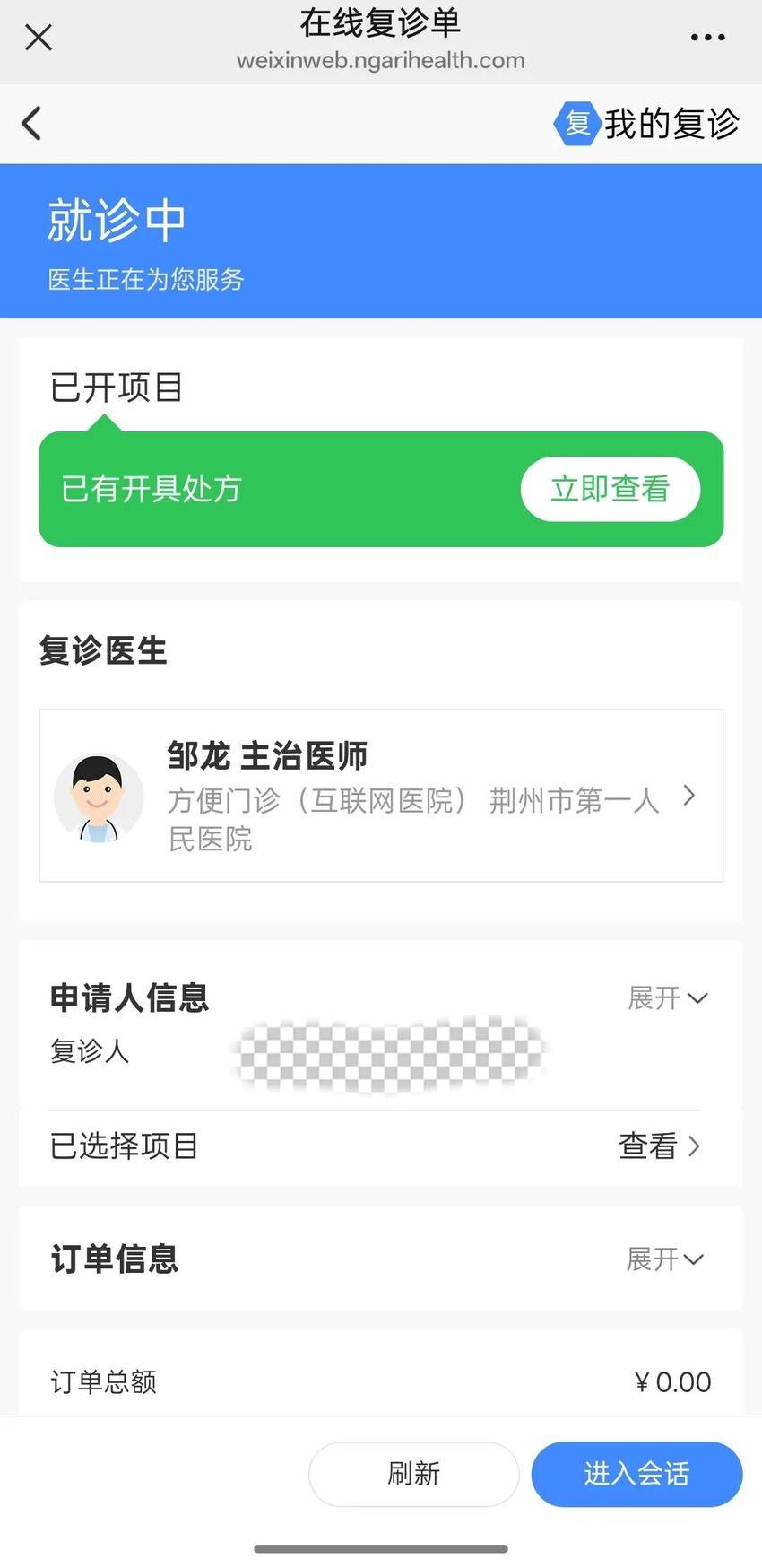Tap the 刷新 button
762x1568 pixels.
coord(413,1474)
